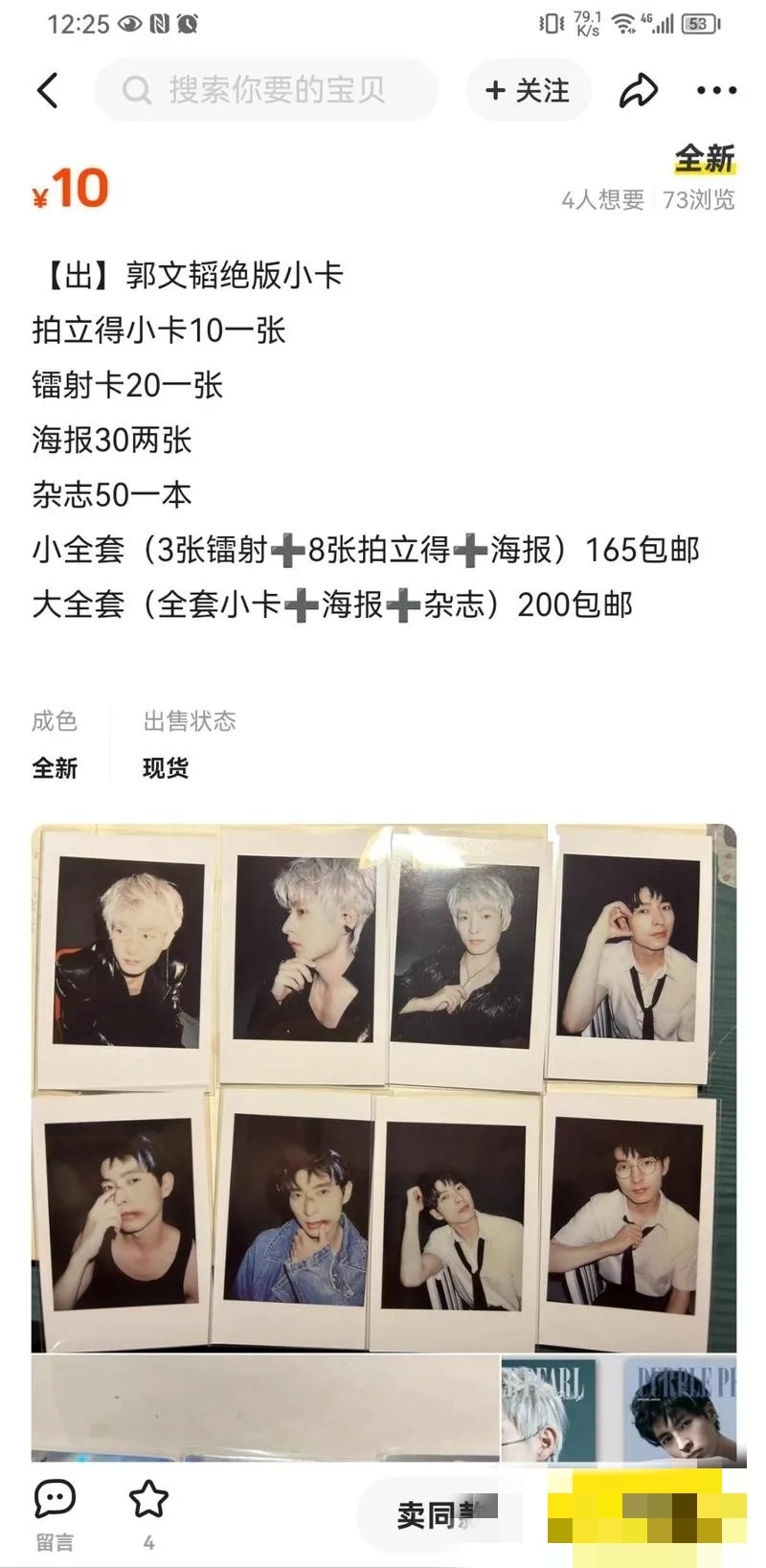Share this listing

638,91
